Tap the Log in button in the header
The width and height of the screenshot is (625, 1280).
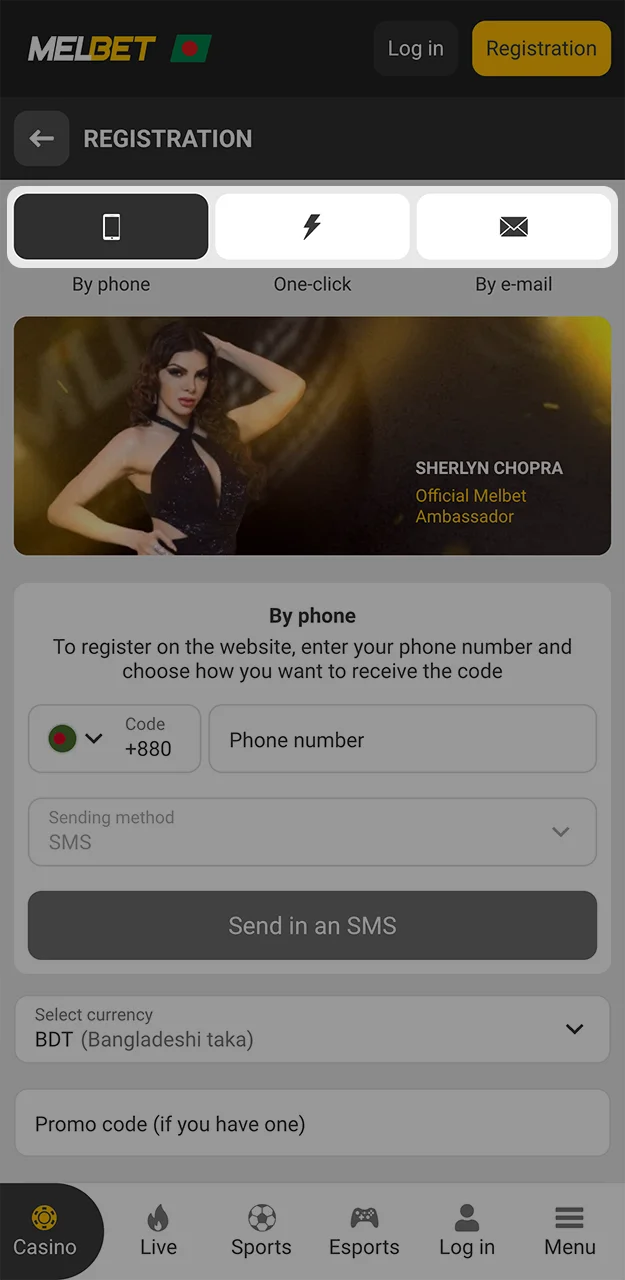[x=415, y=48]
